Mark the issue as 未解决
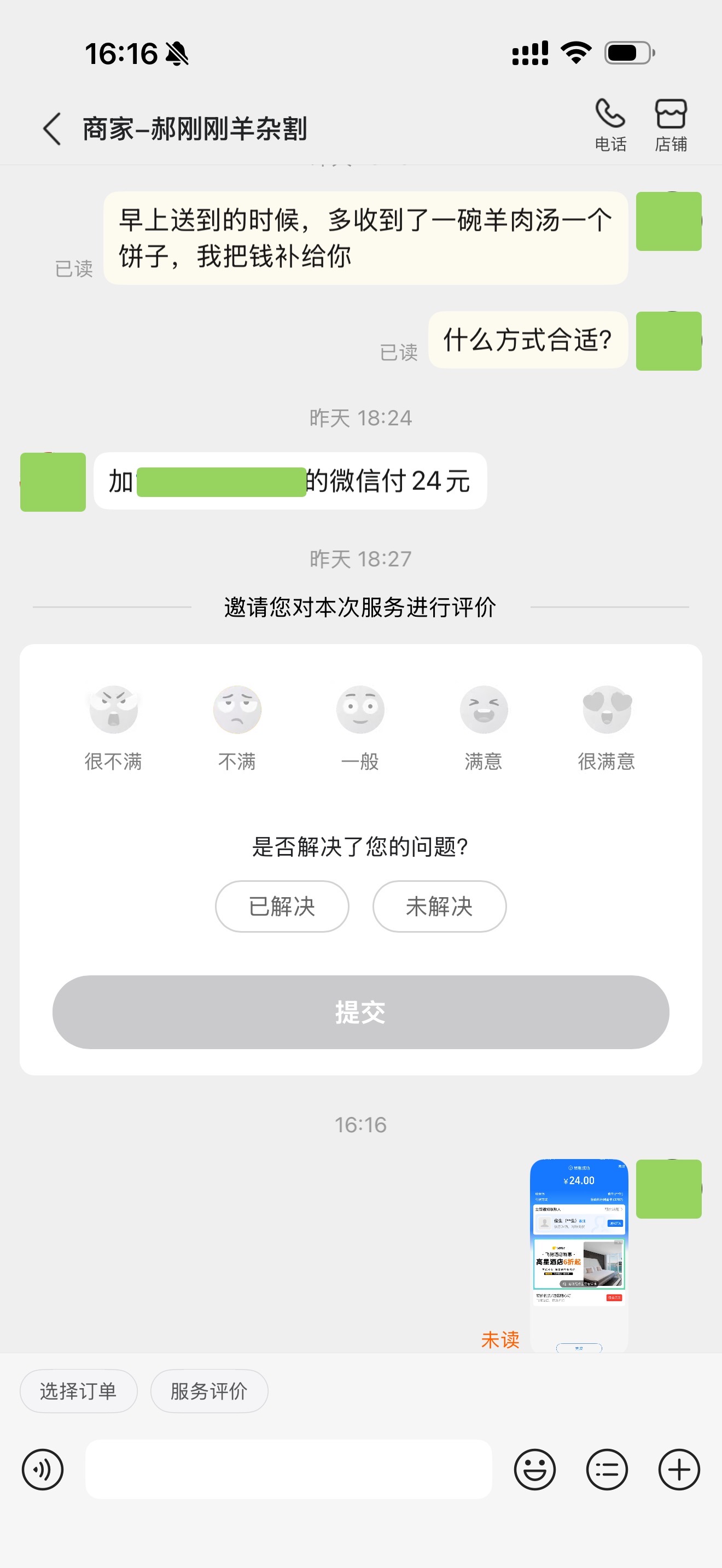This screenshot has height=1568, width=722. coord(439,906)
